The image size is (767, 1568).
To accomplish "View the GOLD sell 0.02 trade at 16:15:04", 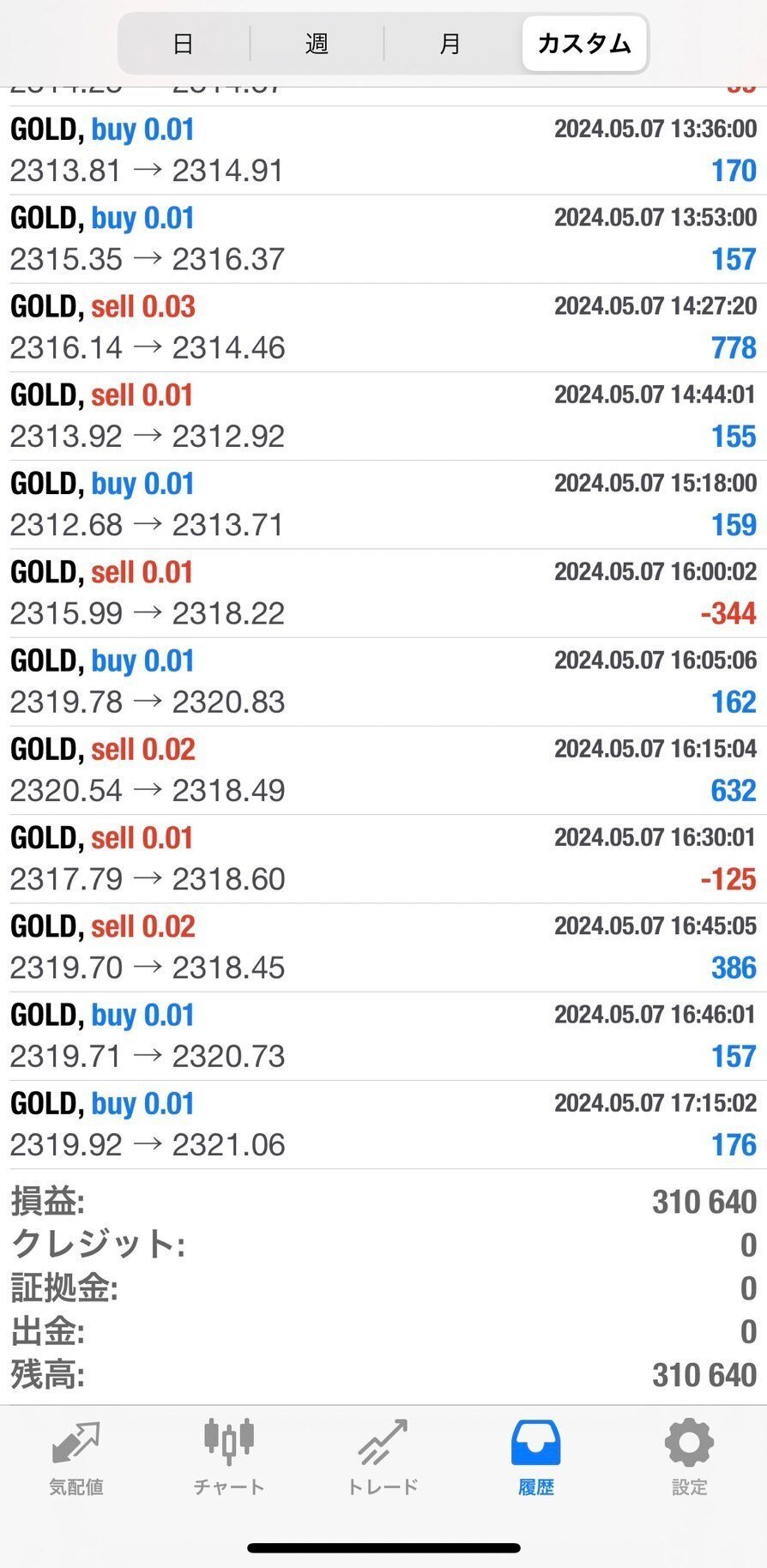I will 383,770.
